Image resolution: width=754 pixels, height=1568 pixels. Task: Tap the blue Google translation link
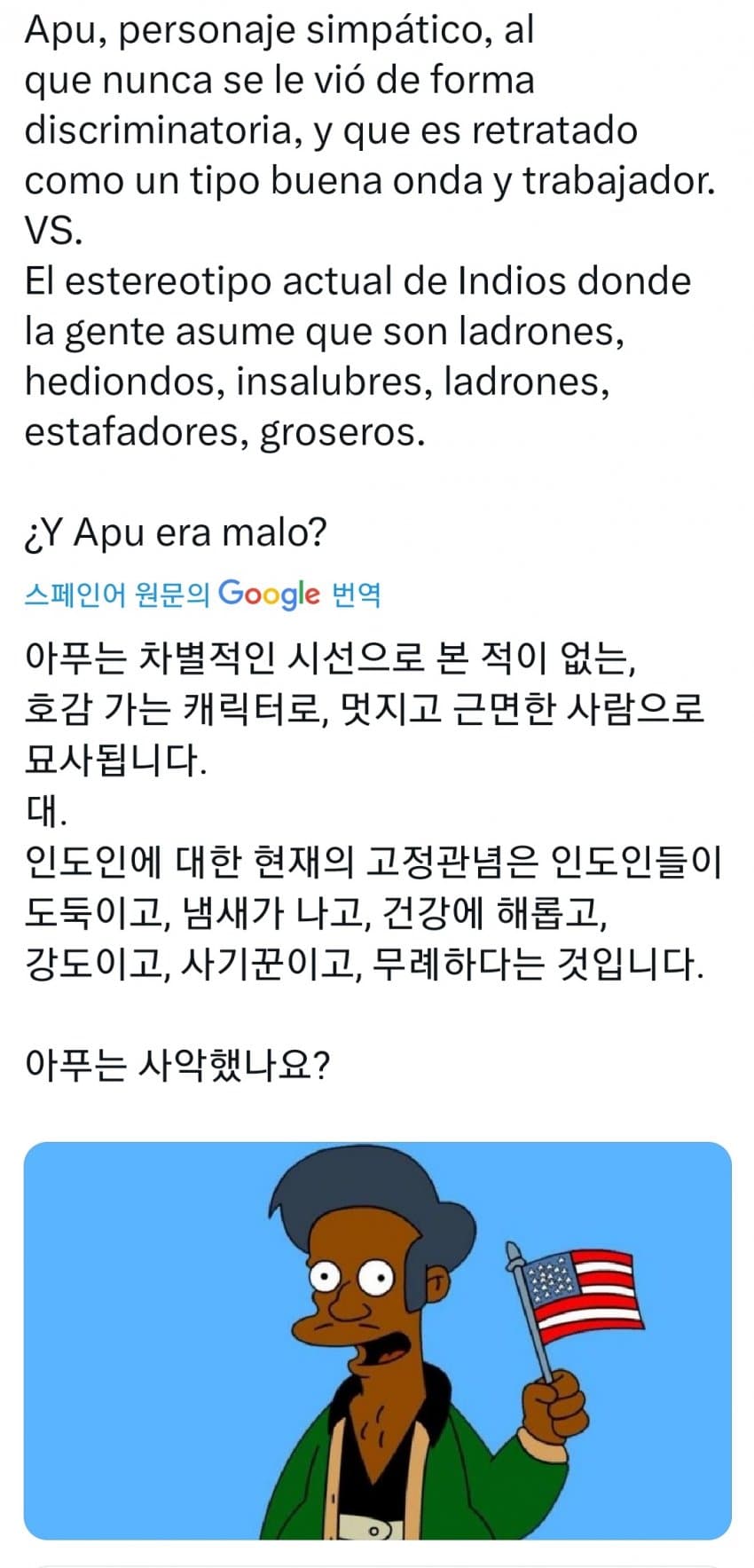coord(202,594)
